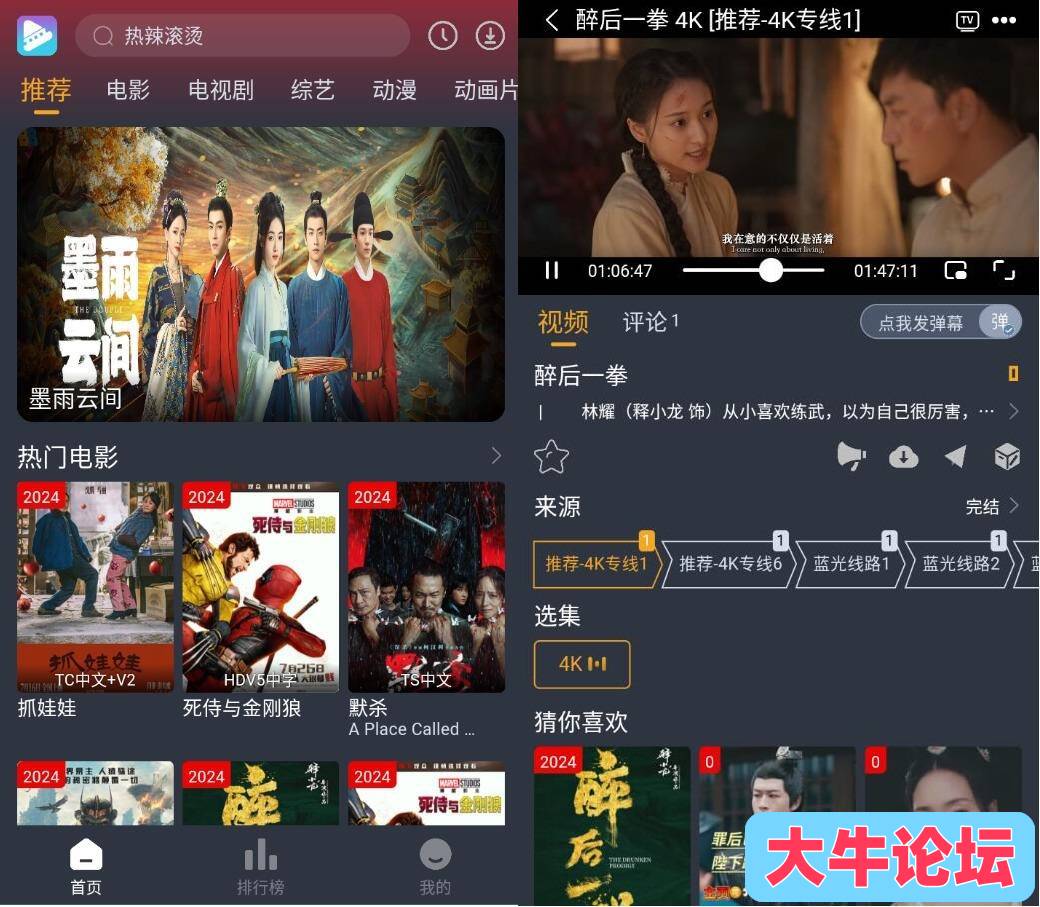Go to the 我的 tab
The width and height of the screenshot is (1040, 907).
pos(434,868)
